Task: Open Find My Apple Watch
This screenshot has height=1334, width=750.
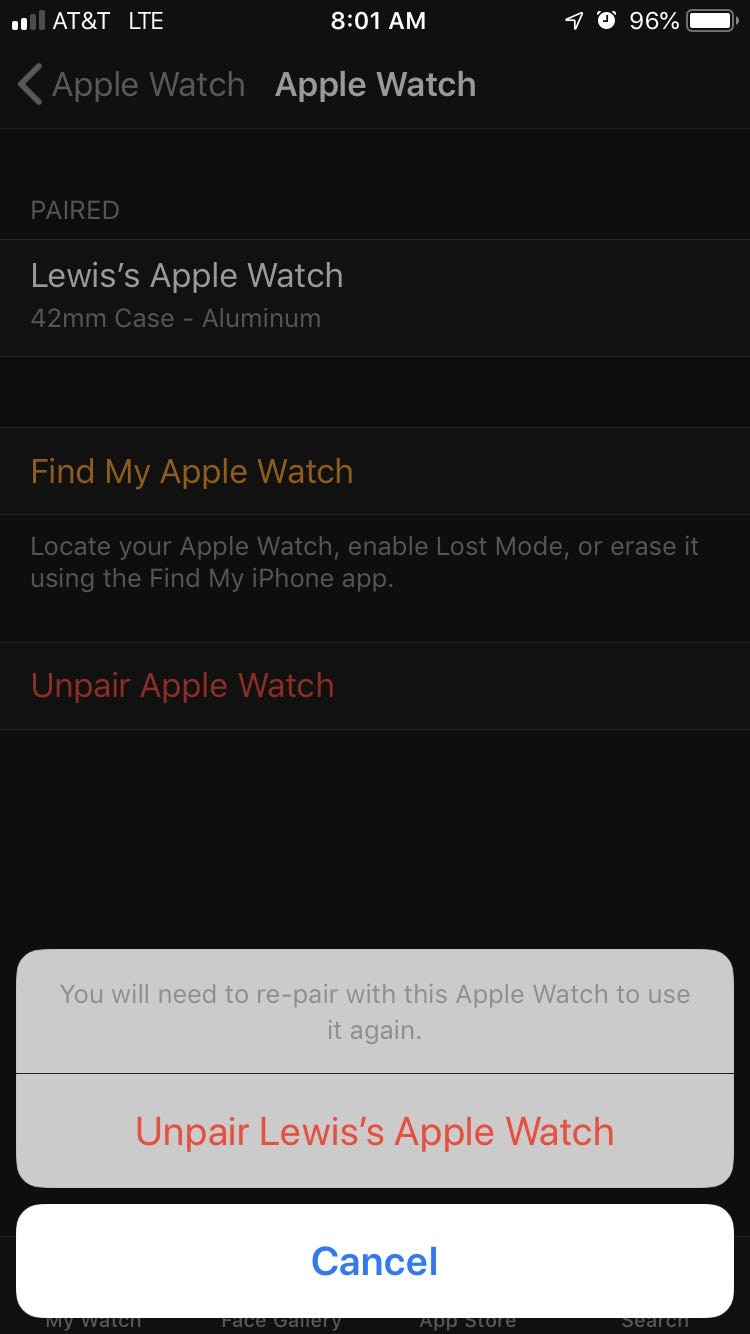Action: 191,471
